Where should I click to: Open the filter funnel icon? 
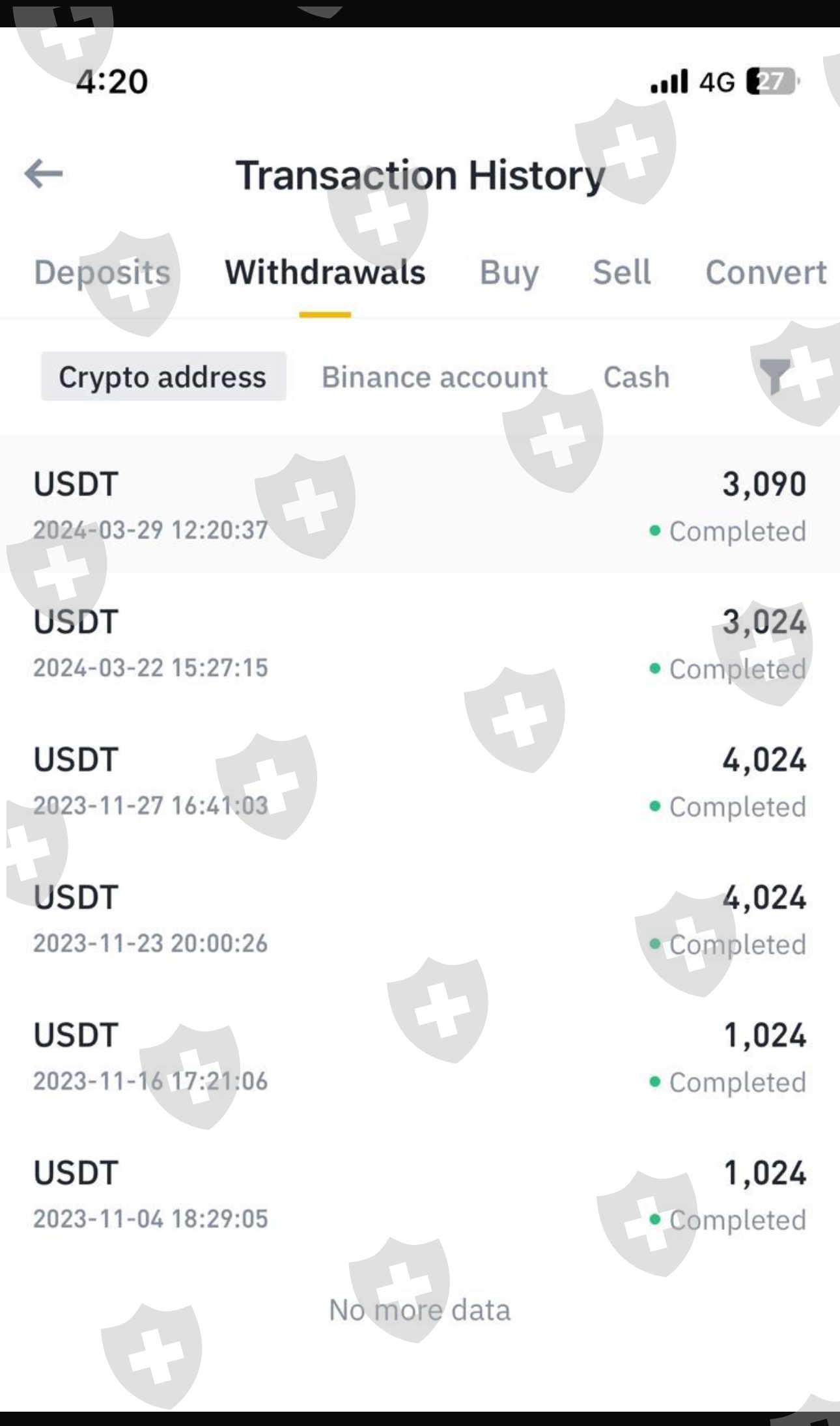tap(775, 376)
